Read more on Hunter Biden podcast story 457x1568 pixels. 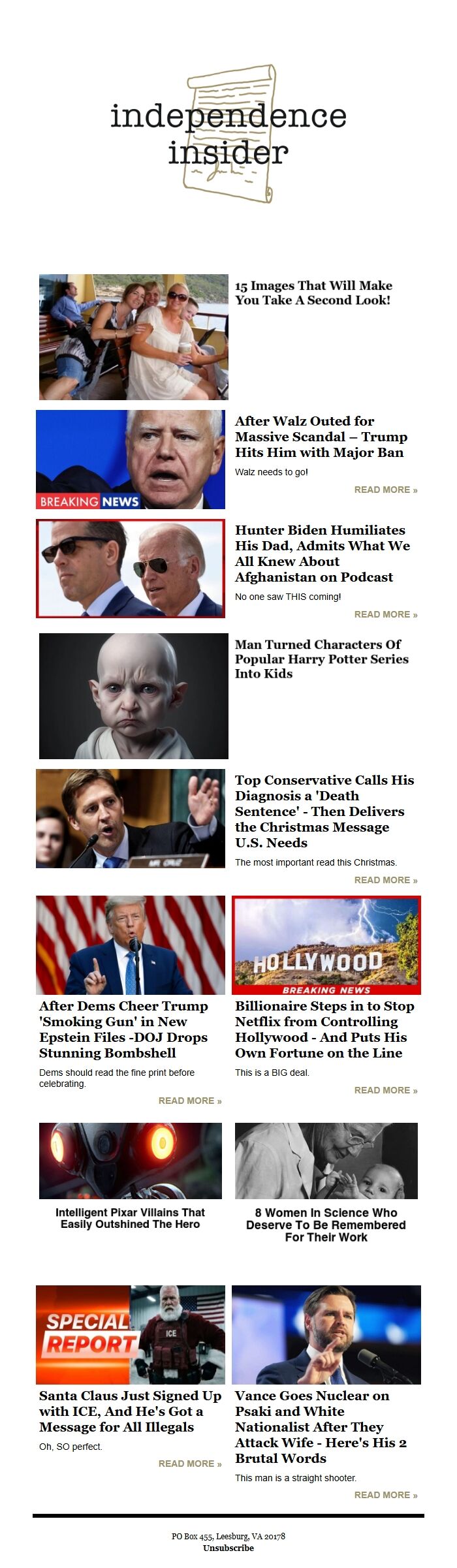[385, 614]
